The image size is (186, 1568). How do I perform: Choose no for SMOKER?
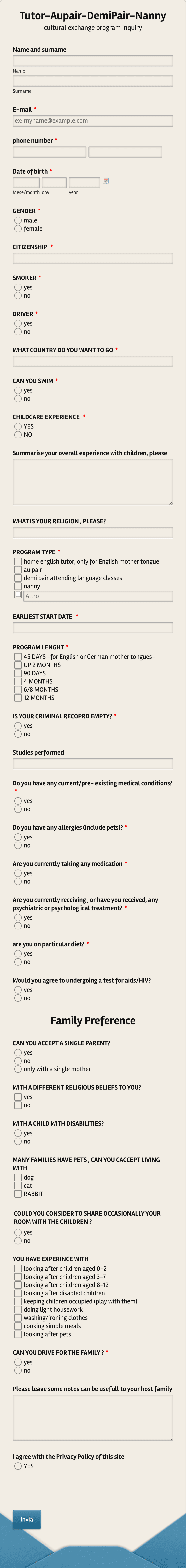click(x=18, y=296)
